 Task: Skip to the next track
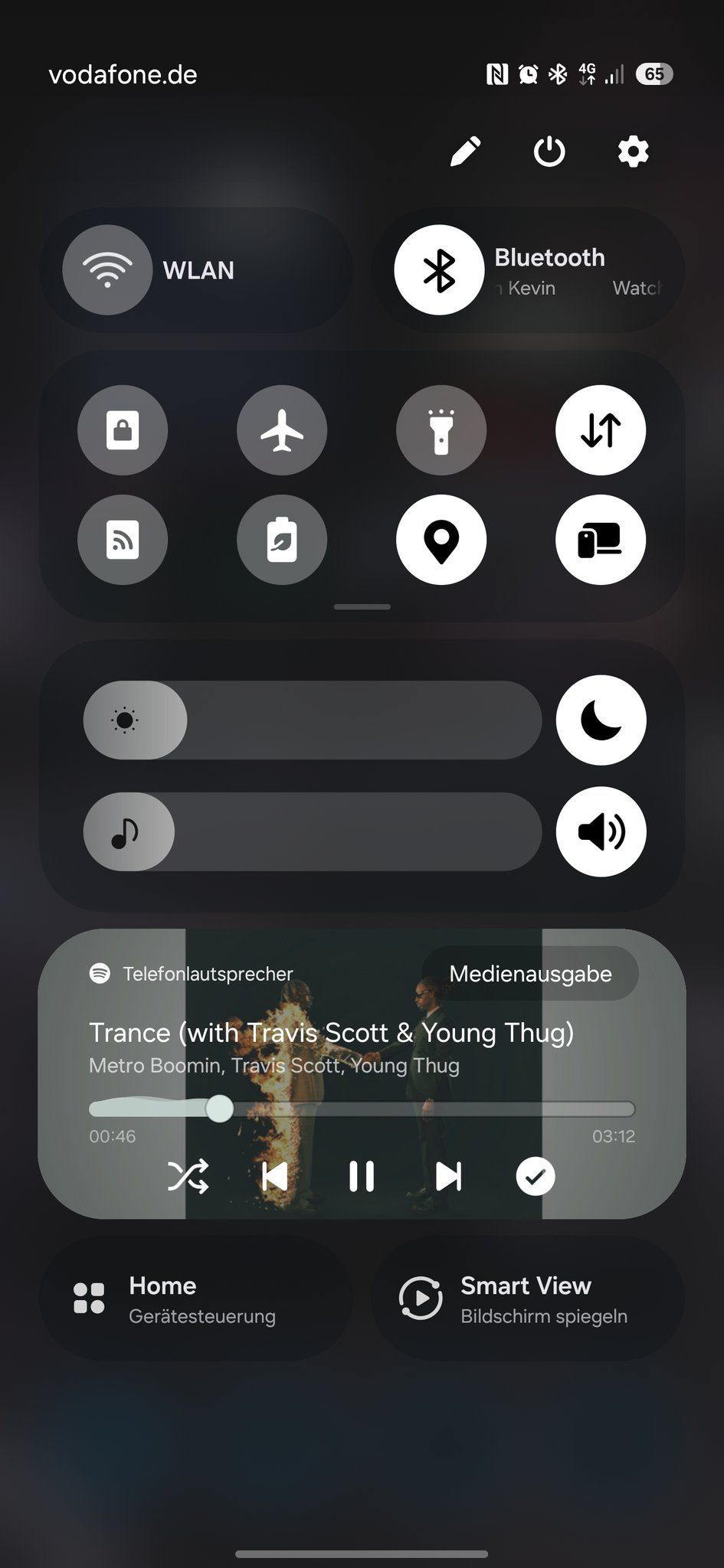pos(448,1176)
